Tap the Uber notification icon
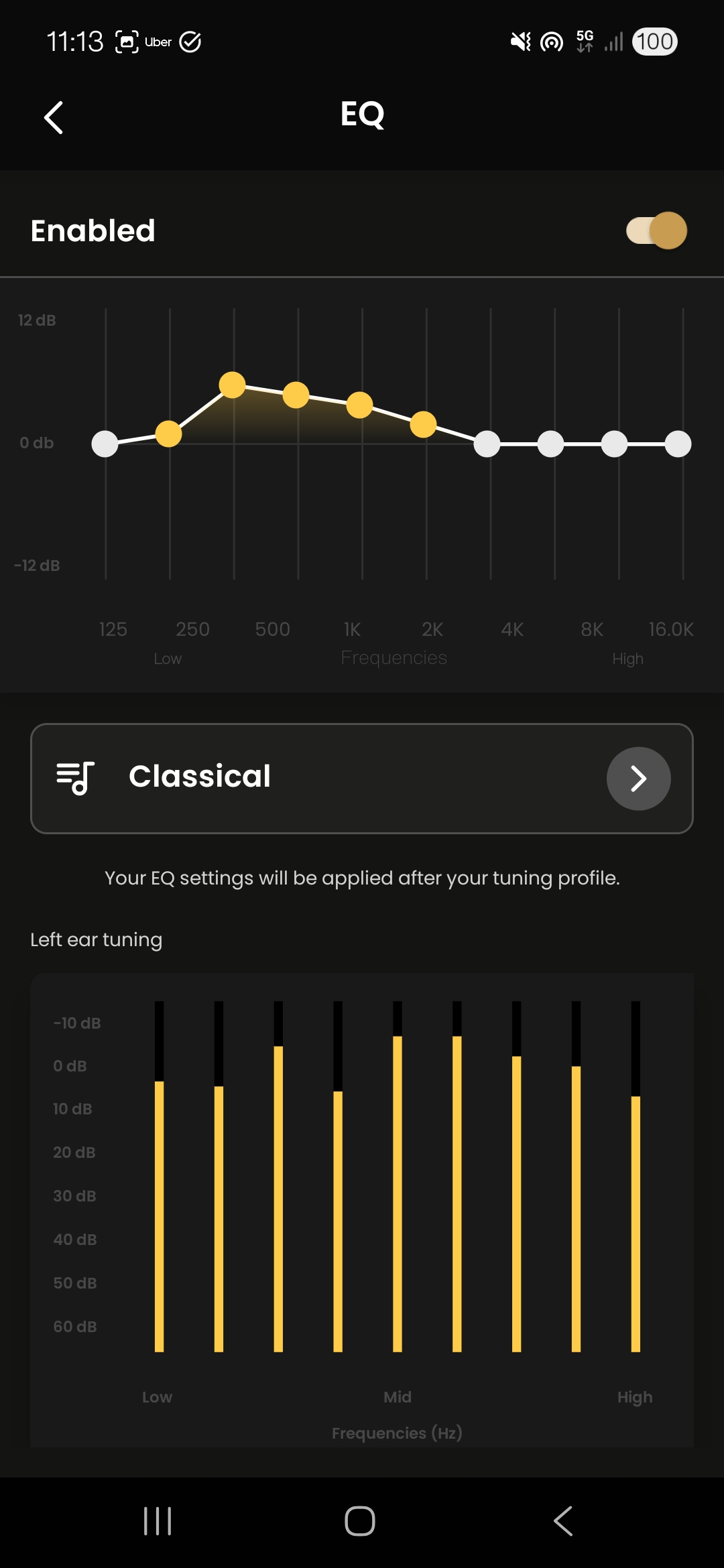This screenshot has height=1568, width=724. click(x=158, y=42)
